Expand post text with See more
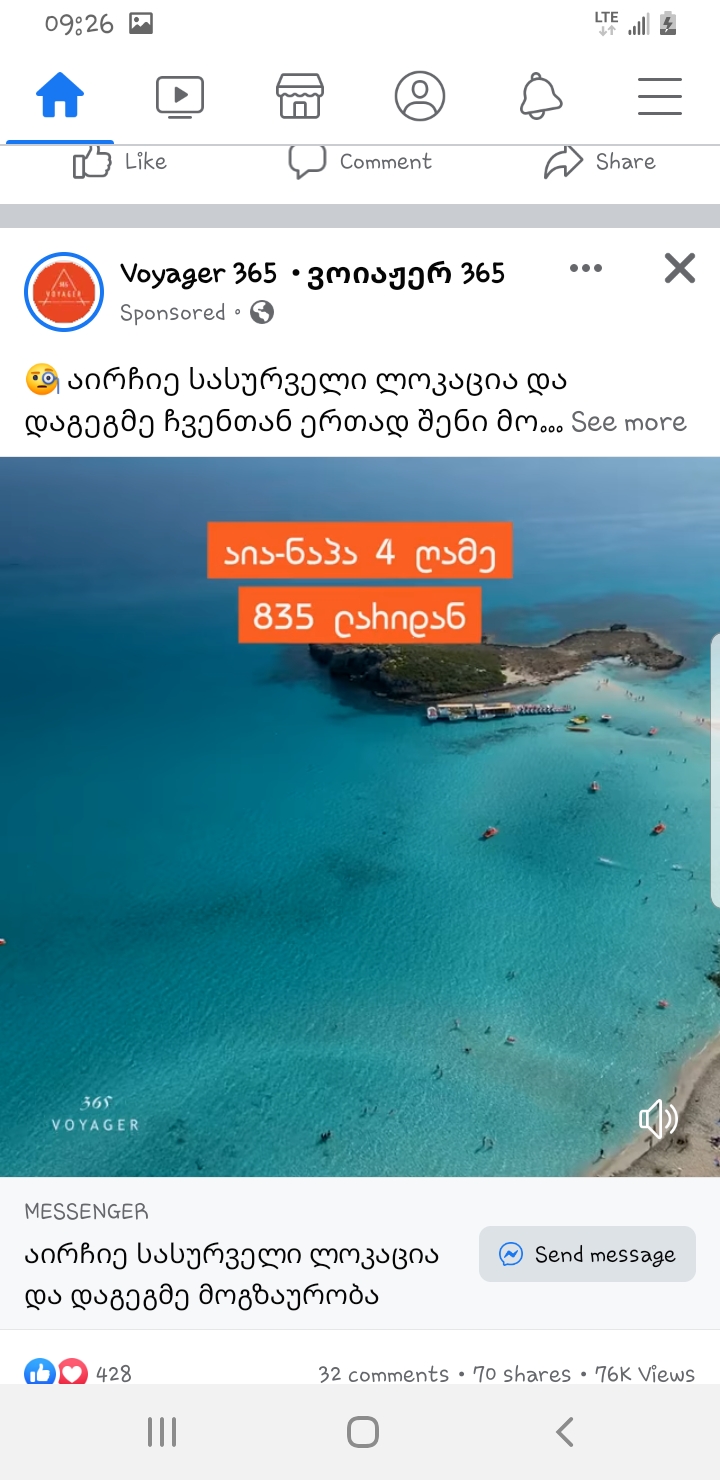Image resolution: width=720 pixels, height=1480 pixels. click(628, 422)
